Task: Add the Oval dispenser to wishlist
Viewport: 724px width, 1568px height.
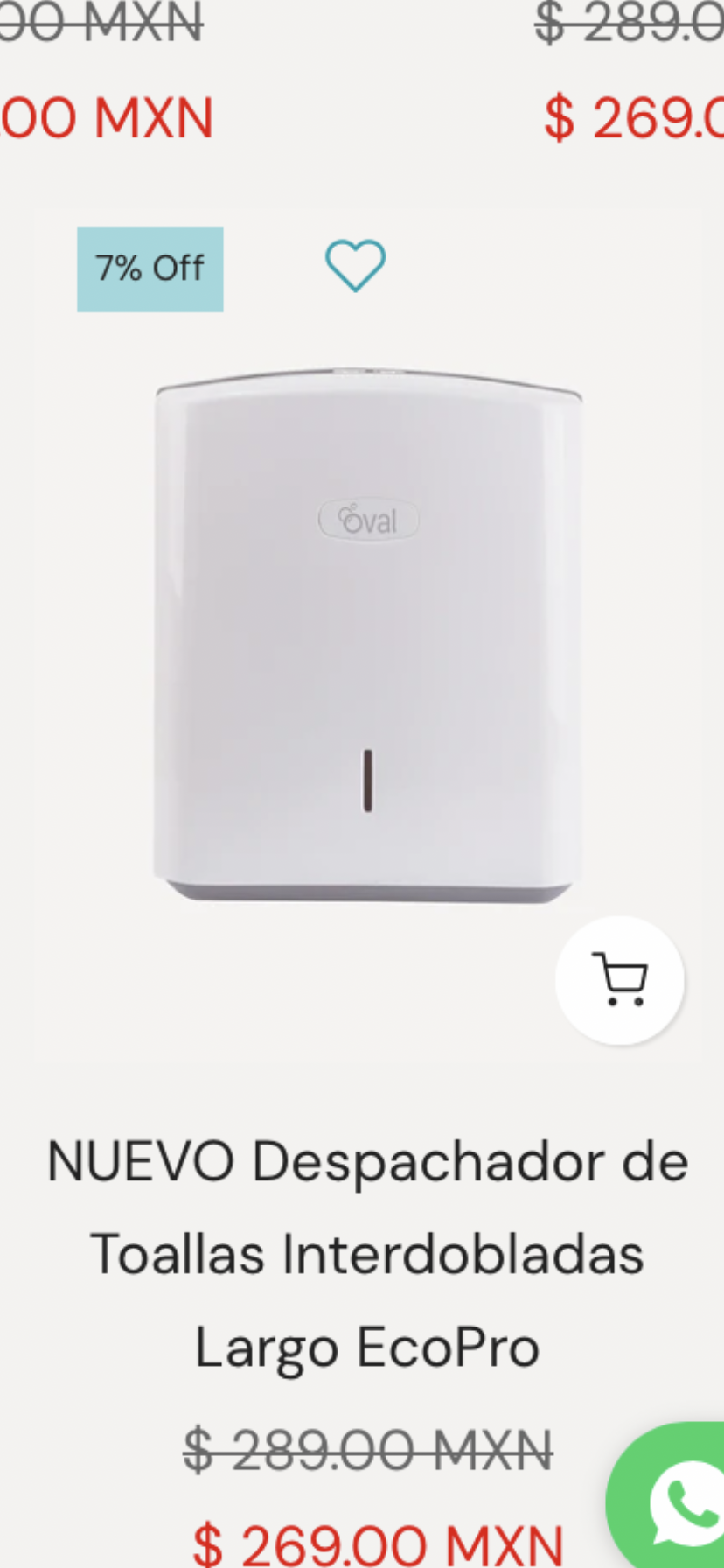Action: 355,265
